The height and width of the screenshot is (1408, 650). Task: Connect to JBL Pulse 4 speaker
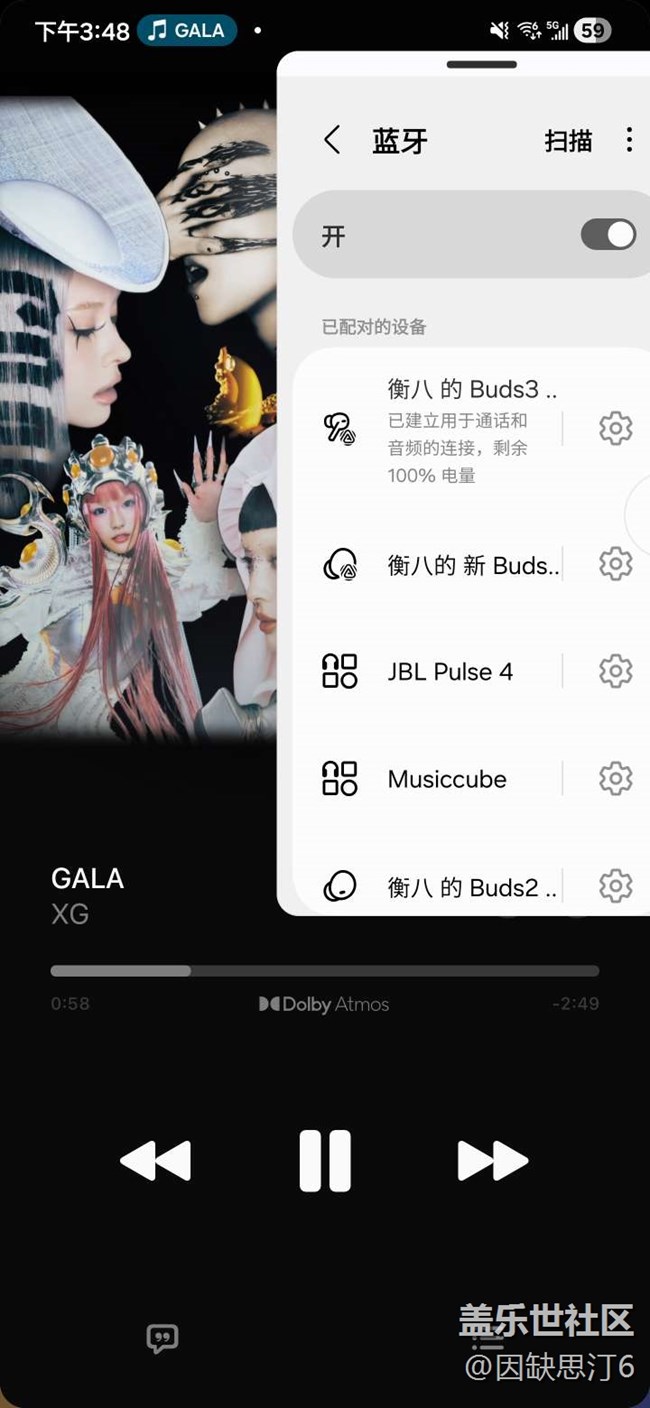[x=450, y=672]
